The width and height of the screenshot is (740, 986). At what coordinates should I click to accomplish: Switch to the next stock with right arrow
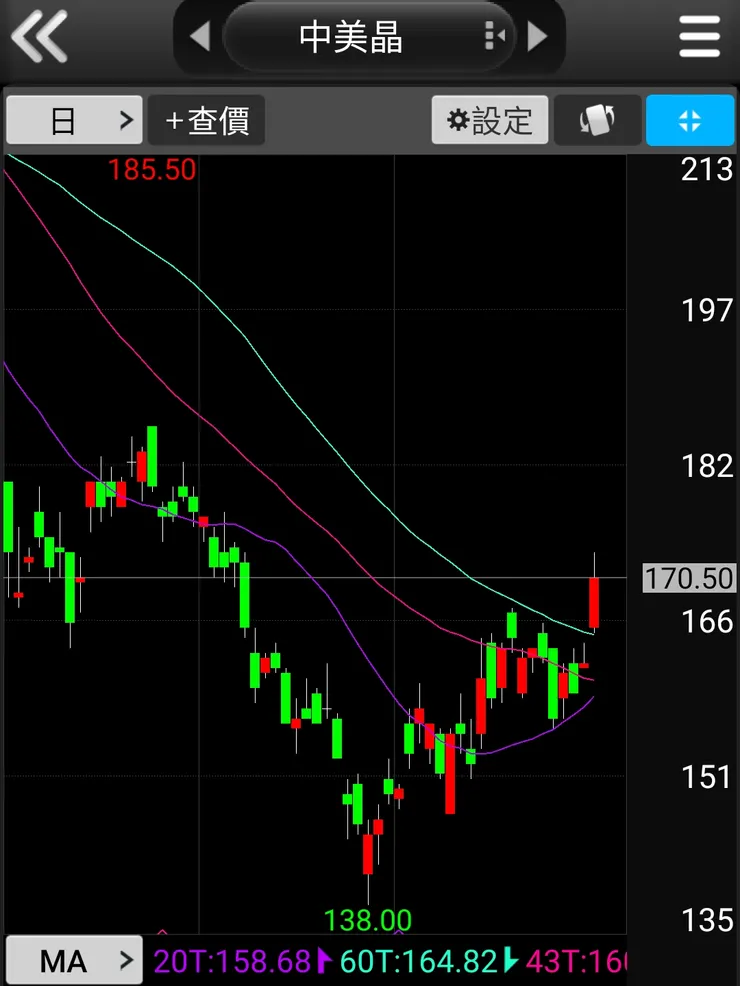click(538, 37)
